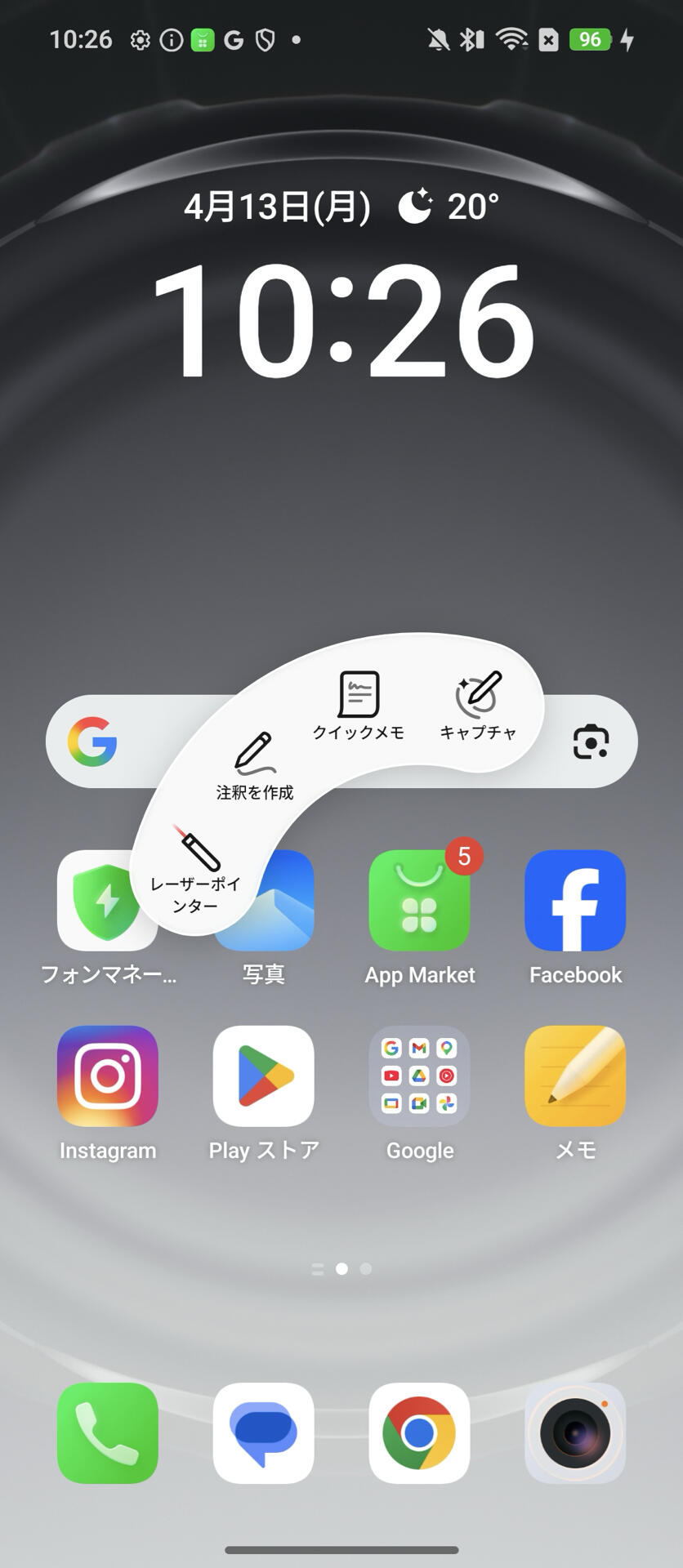Open Instagram
Image resolution: width=683 pixels, height=1568 pixels.
click(107, 1076)
